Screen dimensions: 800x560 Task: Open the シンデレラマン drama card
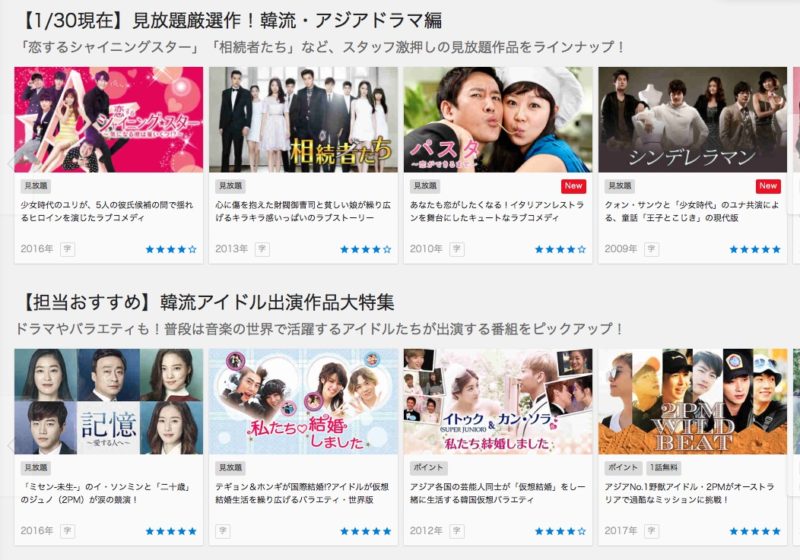(x=692, y=120)
